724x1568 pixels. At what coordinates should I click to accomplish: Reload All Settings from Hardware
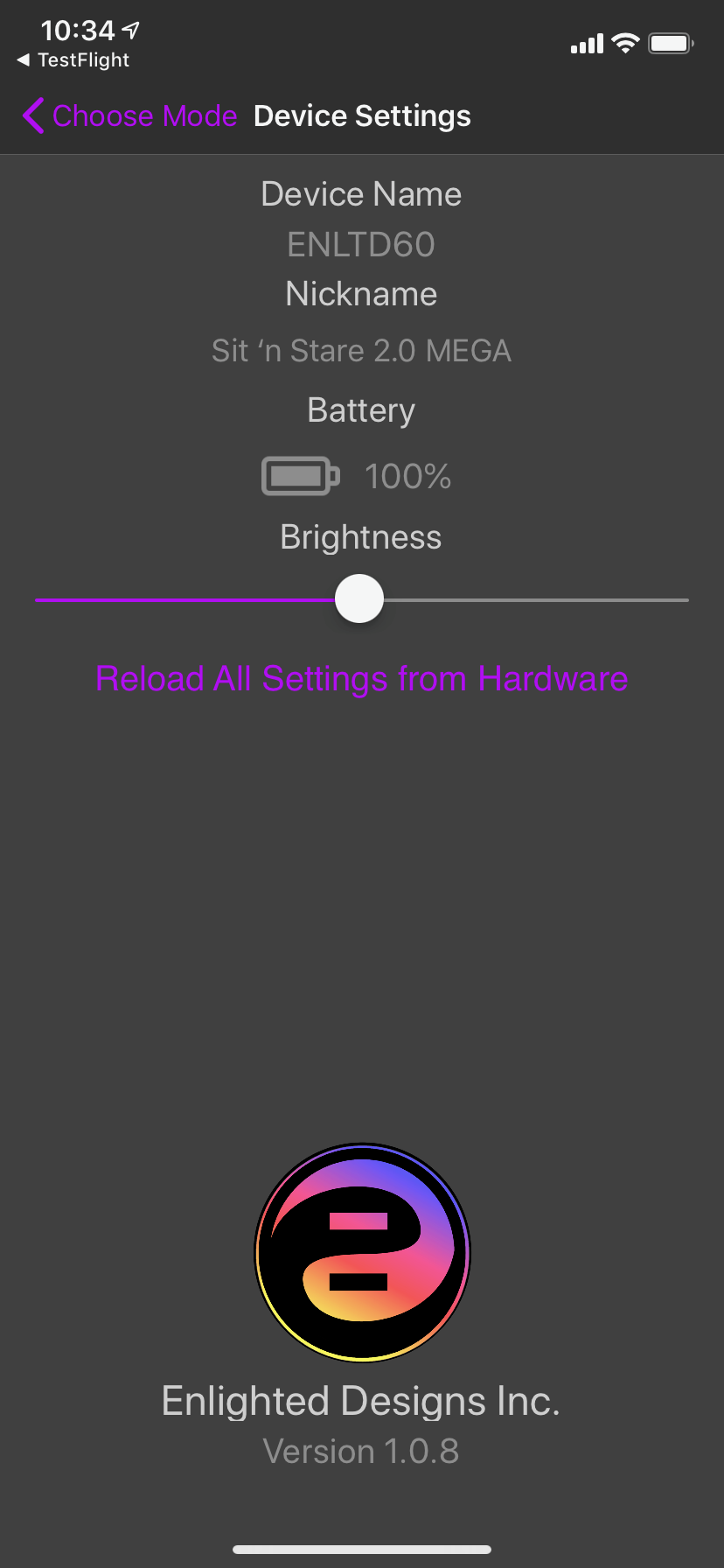(x=362, y=679)
